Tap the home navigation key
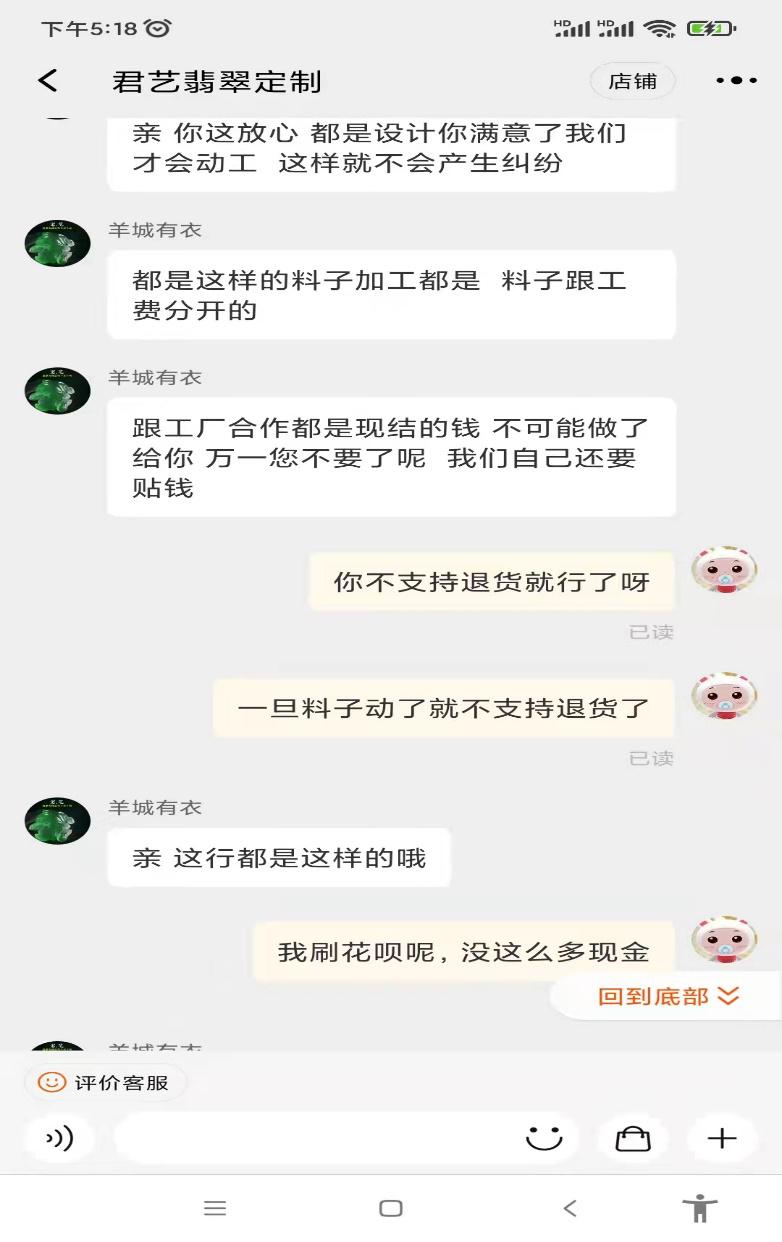The image size is (782, 1242). [x=391, y=1208]
